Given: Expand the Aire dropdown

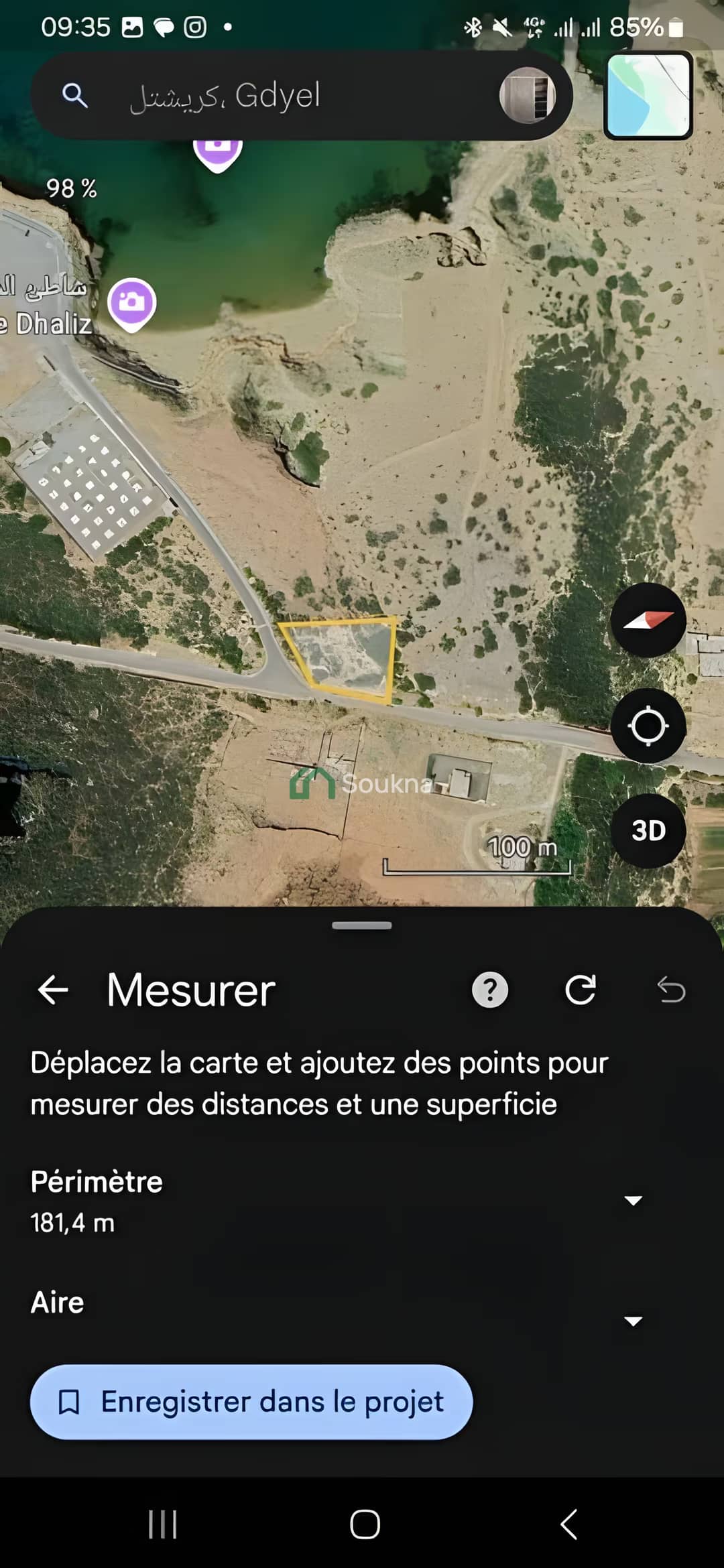Looking at the screenshot, I should tap(633, 1321).
